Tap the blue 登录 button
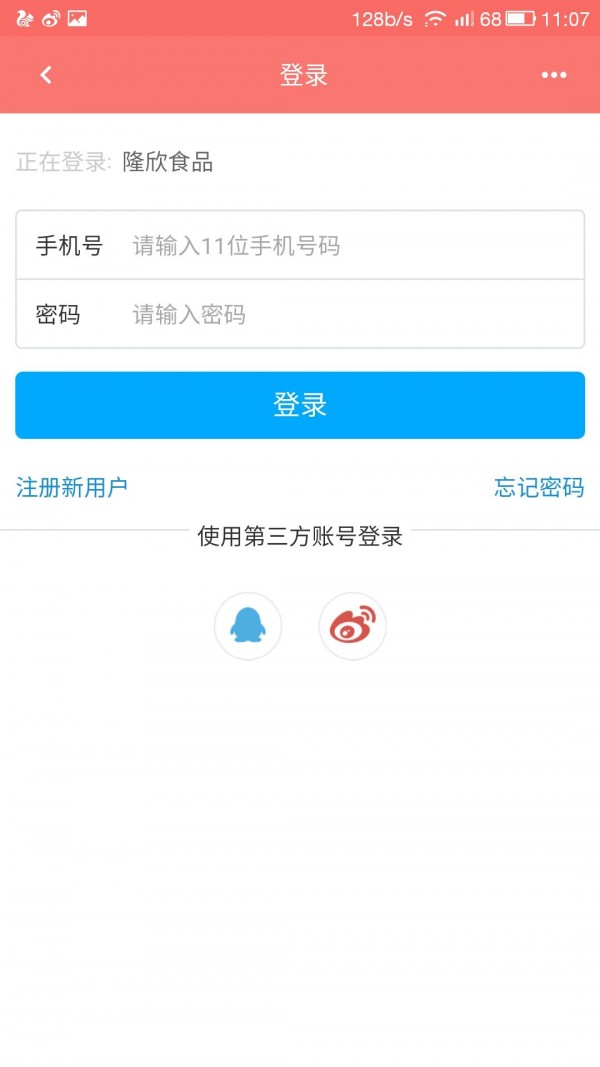The height and width of the screenshot is (1067, 600). coord(300,405)
